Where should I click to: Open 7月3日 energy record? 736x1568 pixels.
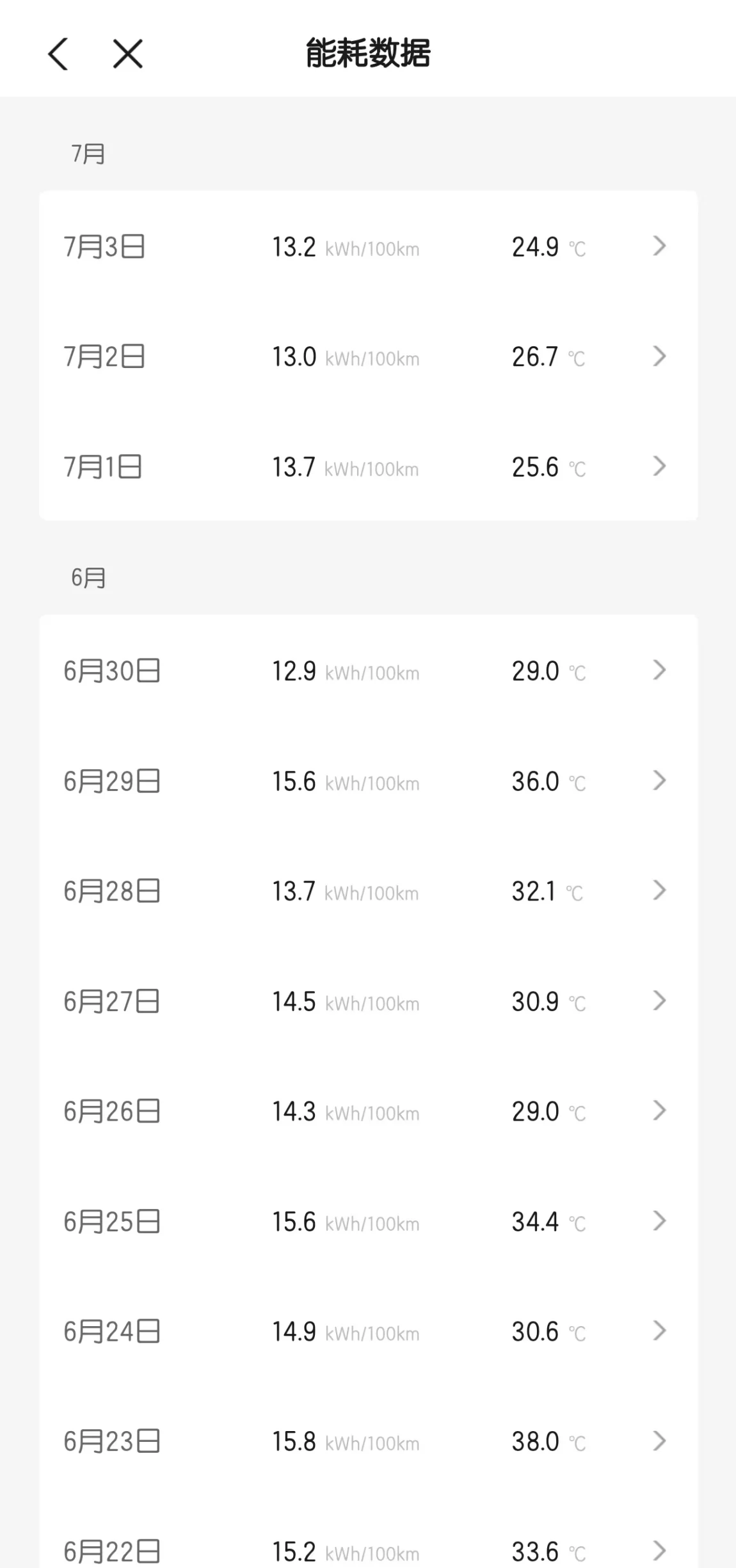tap(368, 246)
